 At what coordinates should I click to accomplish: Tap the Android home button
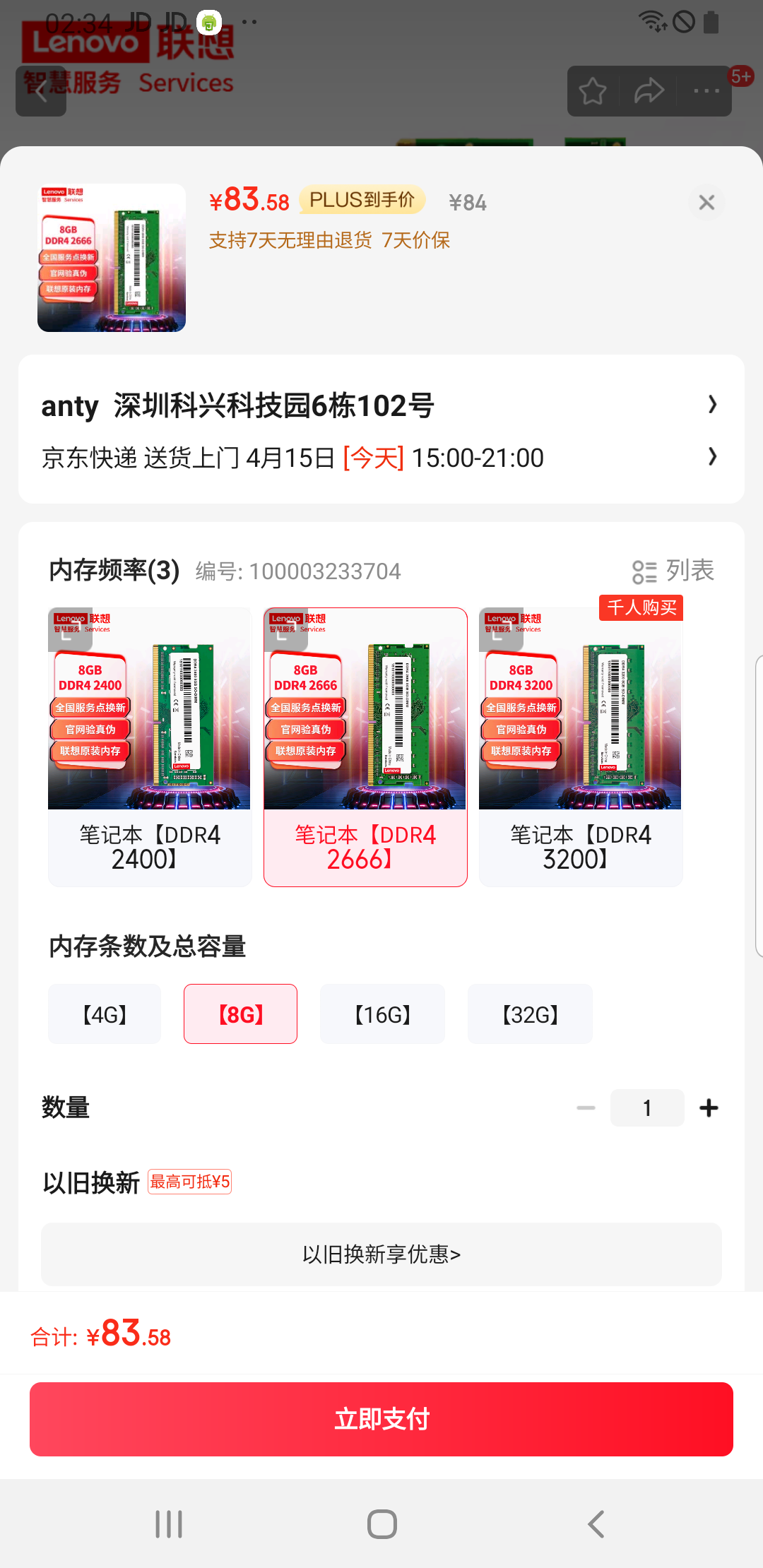pyautogui.click(x=381, y=1524)
